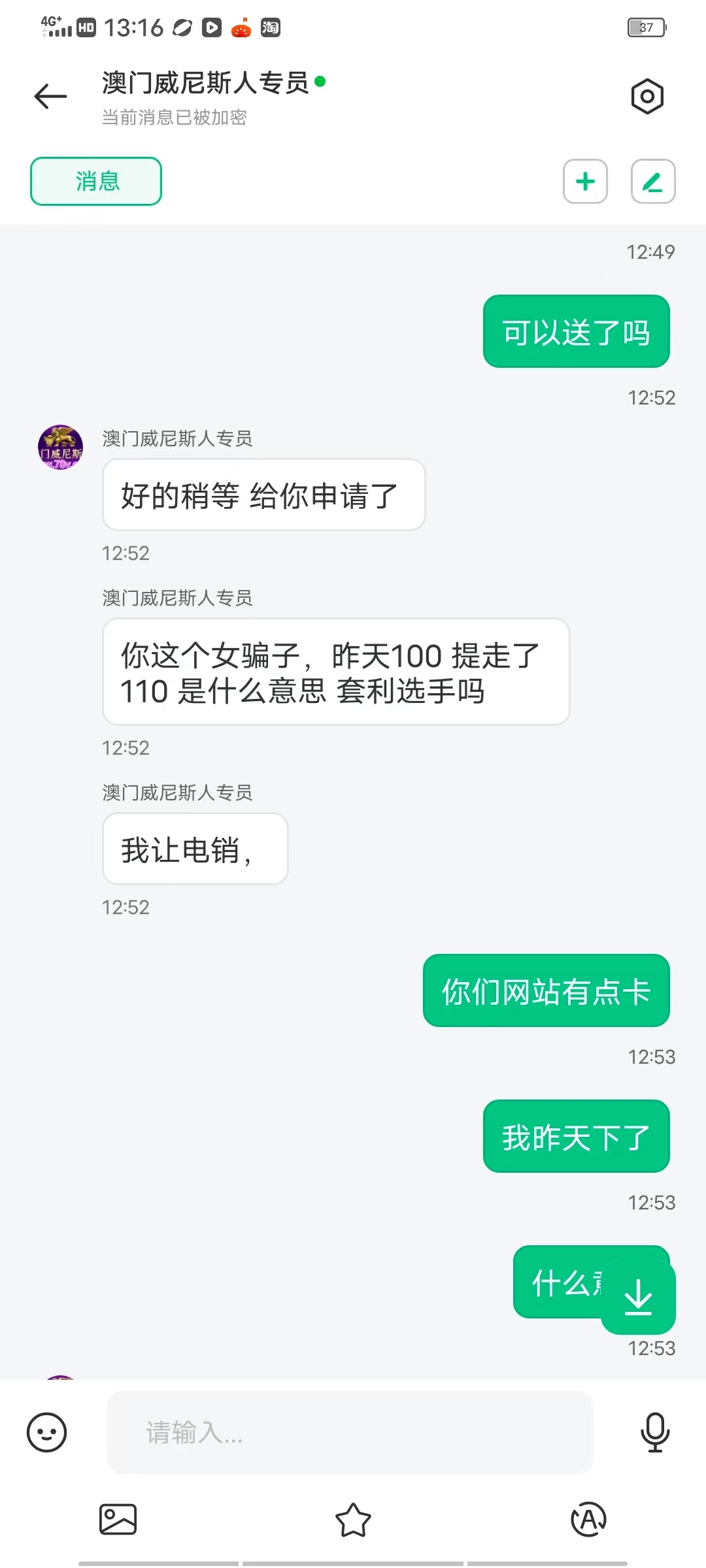Open the pencil edit icon near the top
This screenshot has width=706, height=1568.
tap(652, 182)
